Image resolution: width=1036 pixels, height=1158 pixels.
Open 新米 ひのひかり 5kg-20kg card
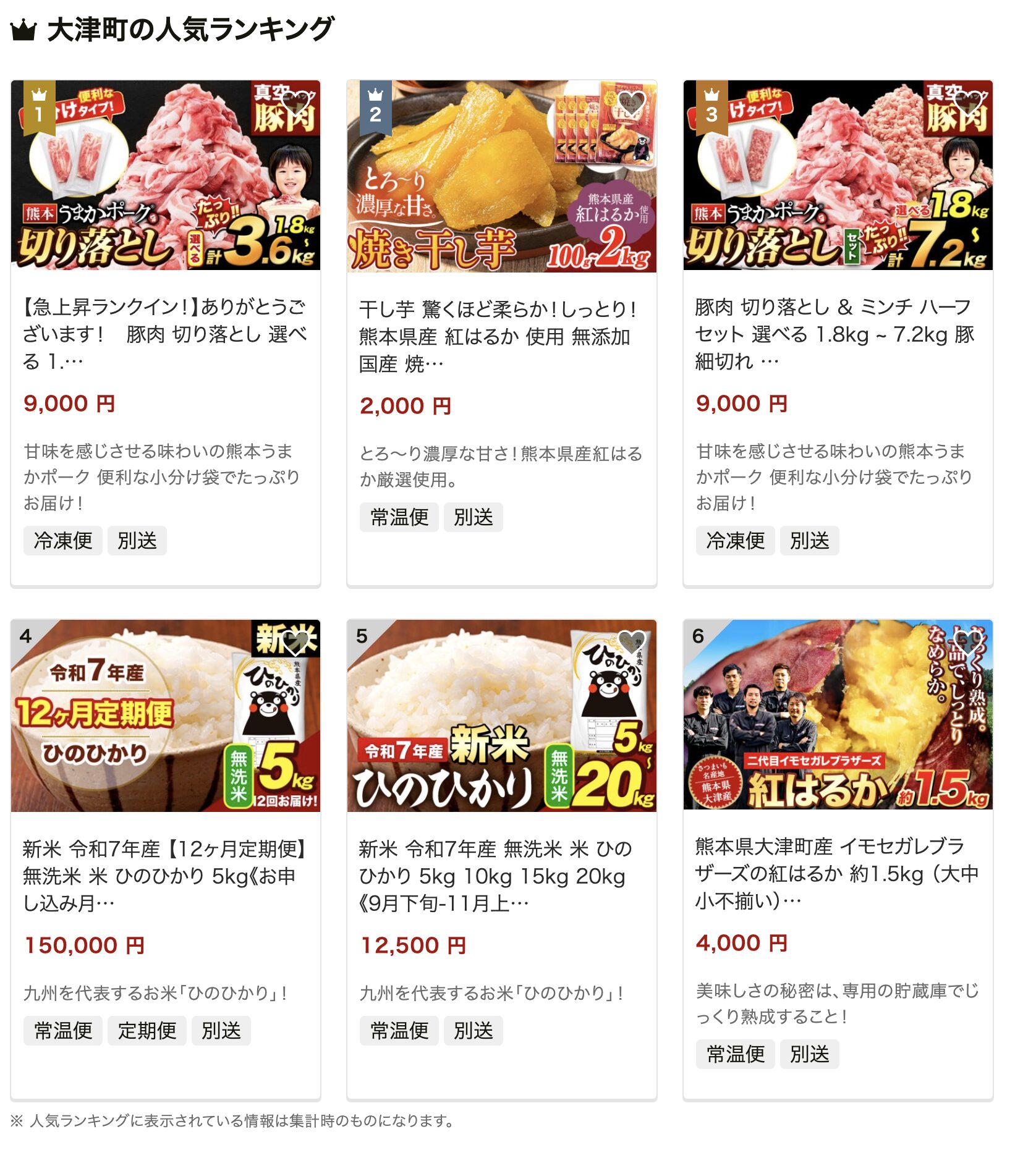coord(501,874)
